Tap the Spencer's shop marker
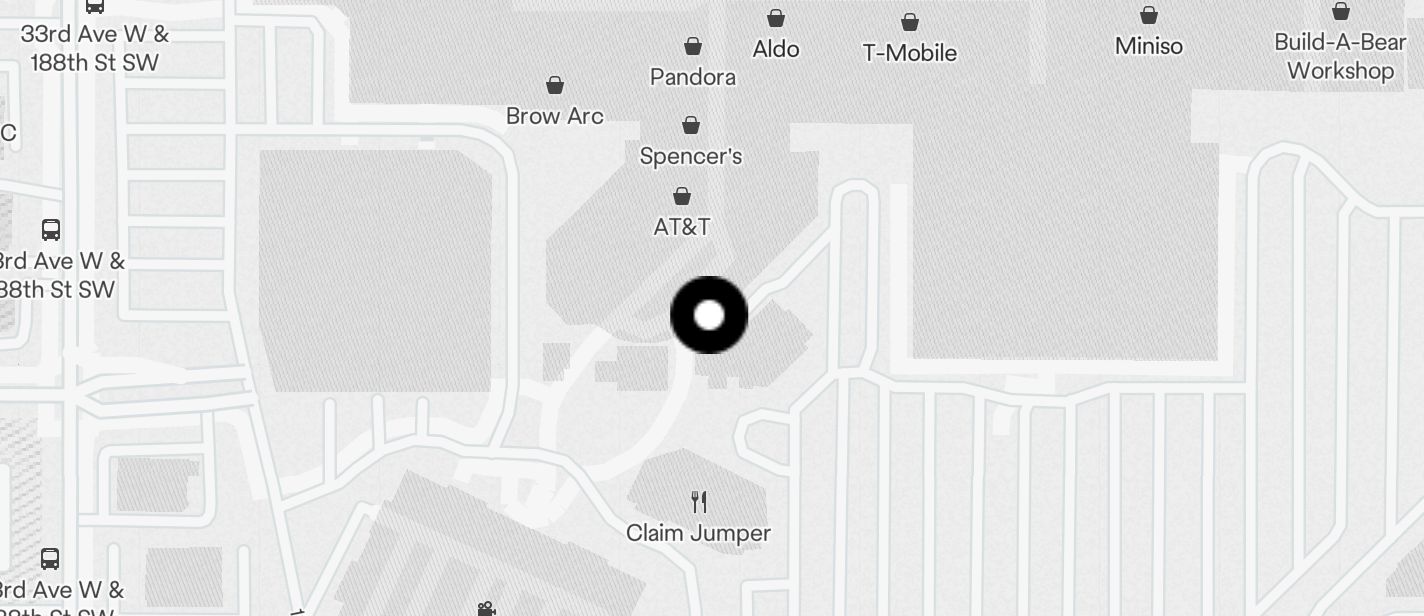The image size is (1424, 616). tap(690, 125)
